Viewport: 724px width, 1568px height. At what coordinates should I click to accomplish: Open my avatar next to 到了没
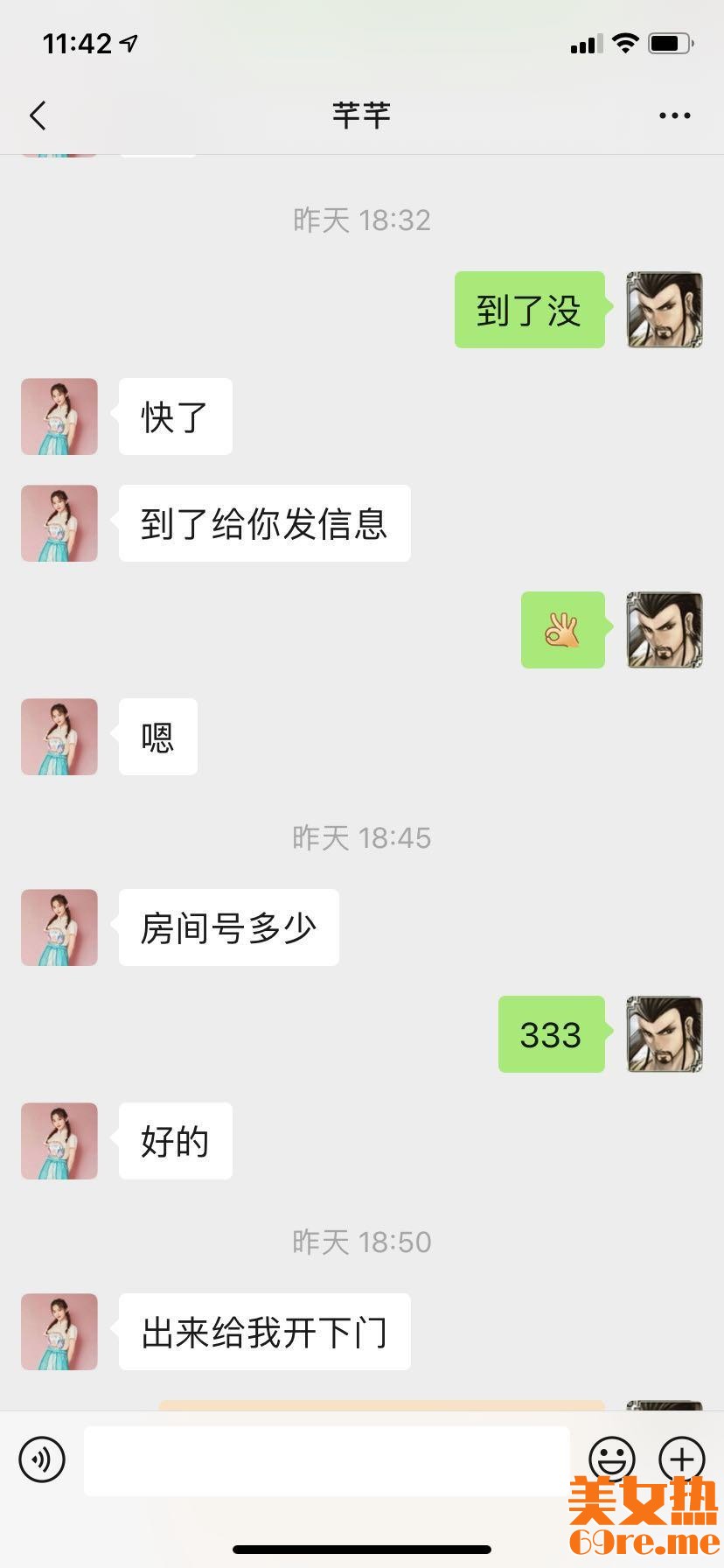click(665, 310)
